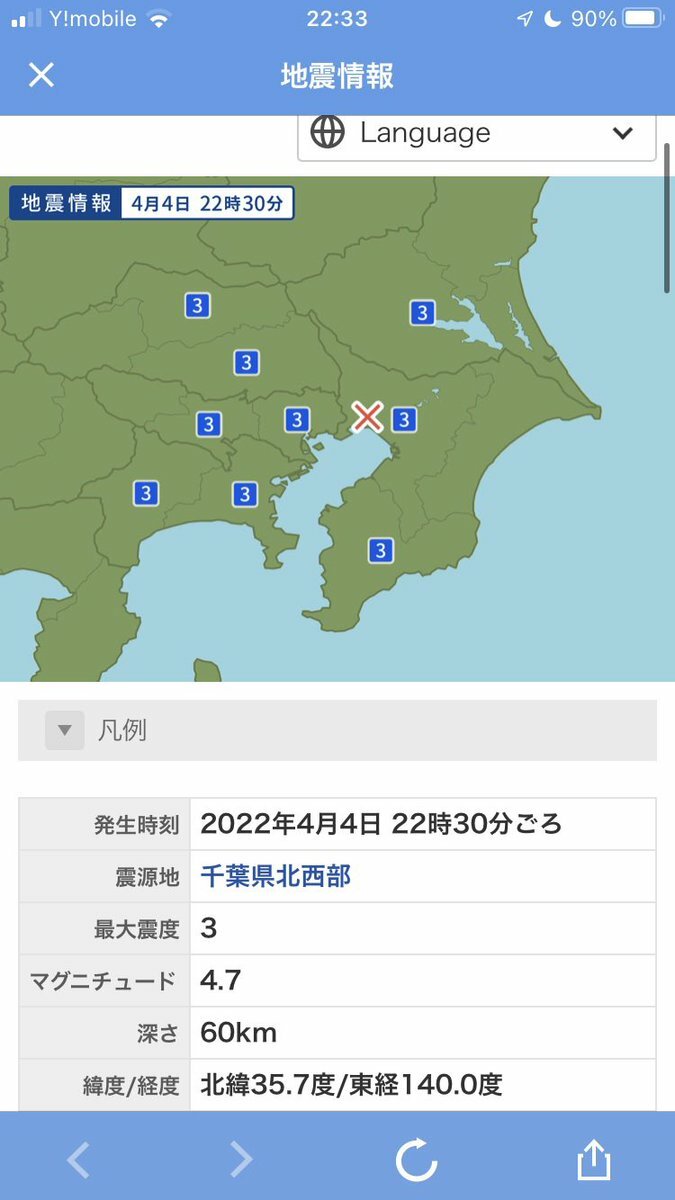Share this earthquake report
The width and height of the screenshot is (675, 1200).
593,1160
